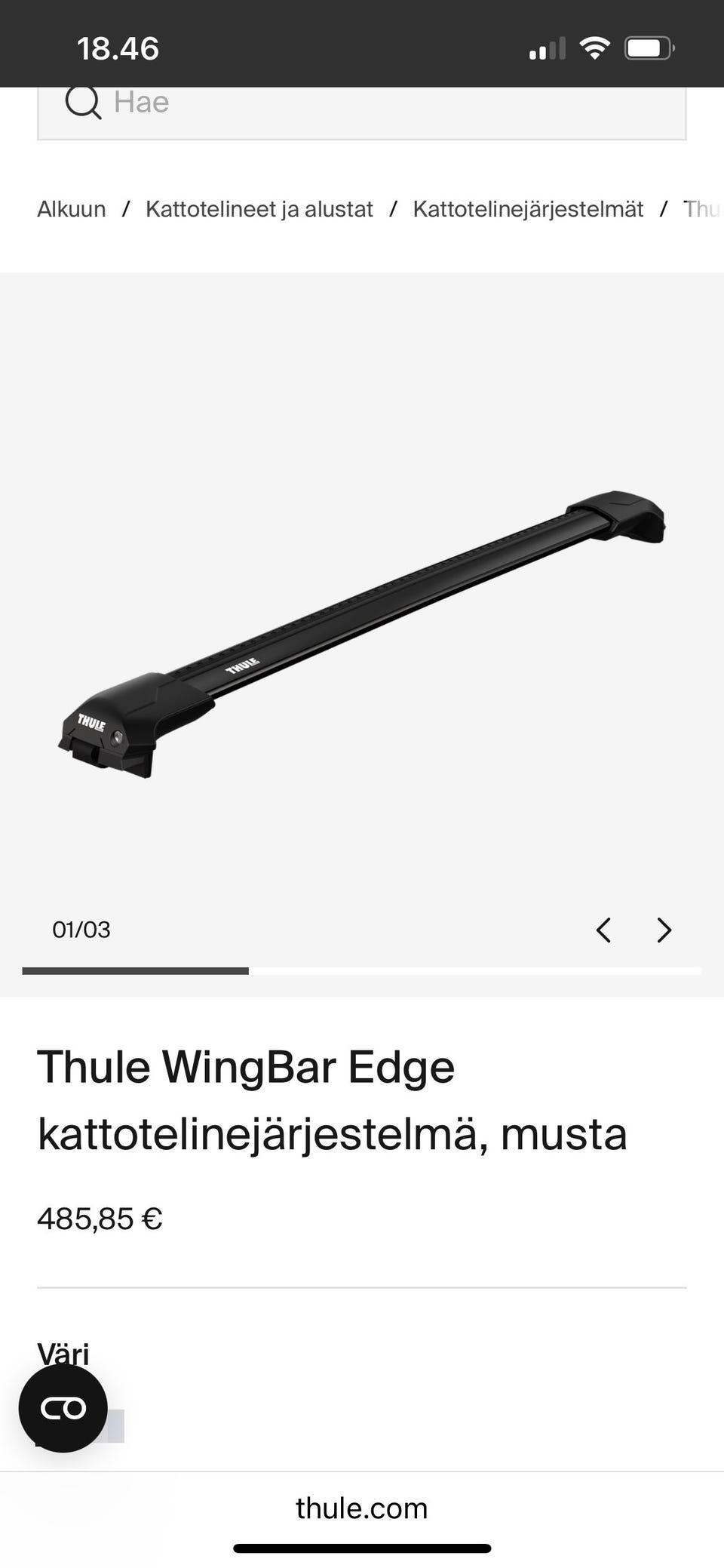Screen dimensions: 724x1568
Task: Open Kattotelinejärjestelmät breadcrumb
Action: (x=528, y=209)
